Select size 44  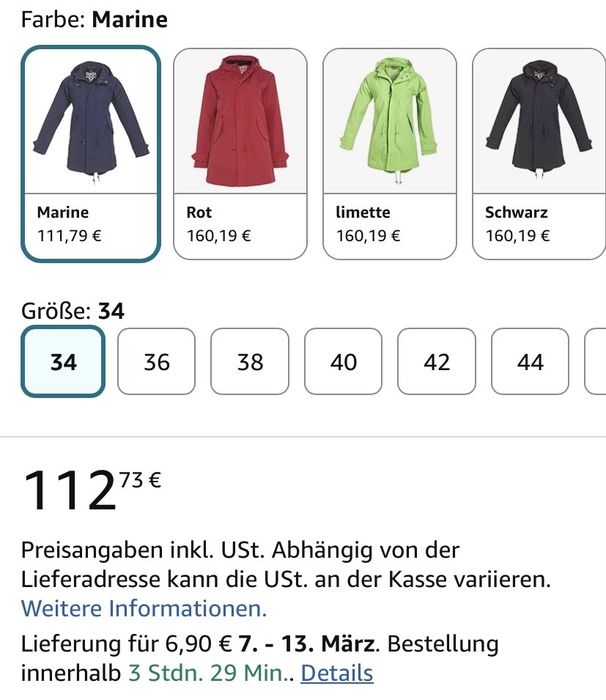click(x=530, y=361)
